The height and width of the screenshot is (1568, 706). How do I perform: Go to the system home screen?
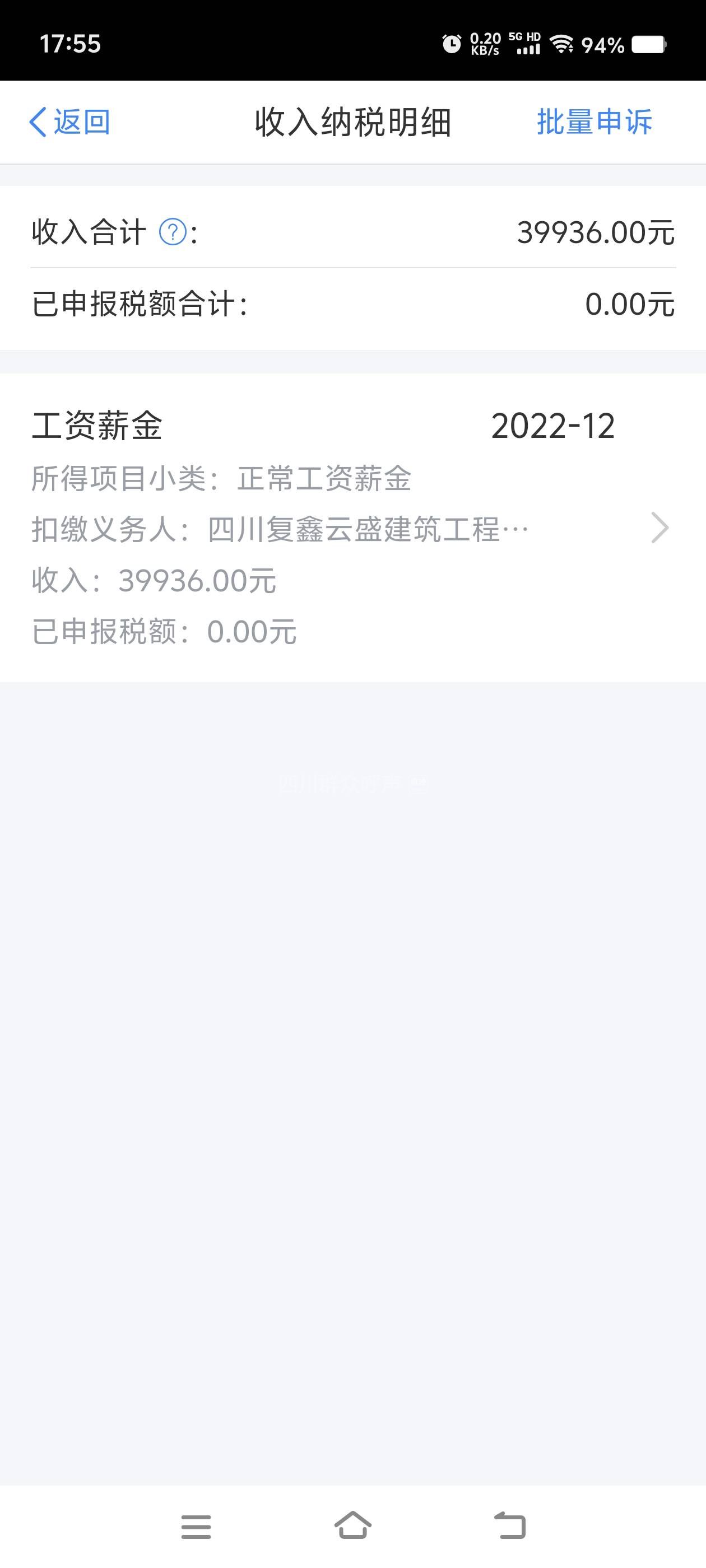(x=352, y=1525)
